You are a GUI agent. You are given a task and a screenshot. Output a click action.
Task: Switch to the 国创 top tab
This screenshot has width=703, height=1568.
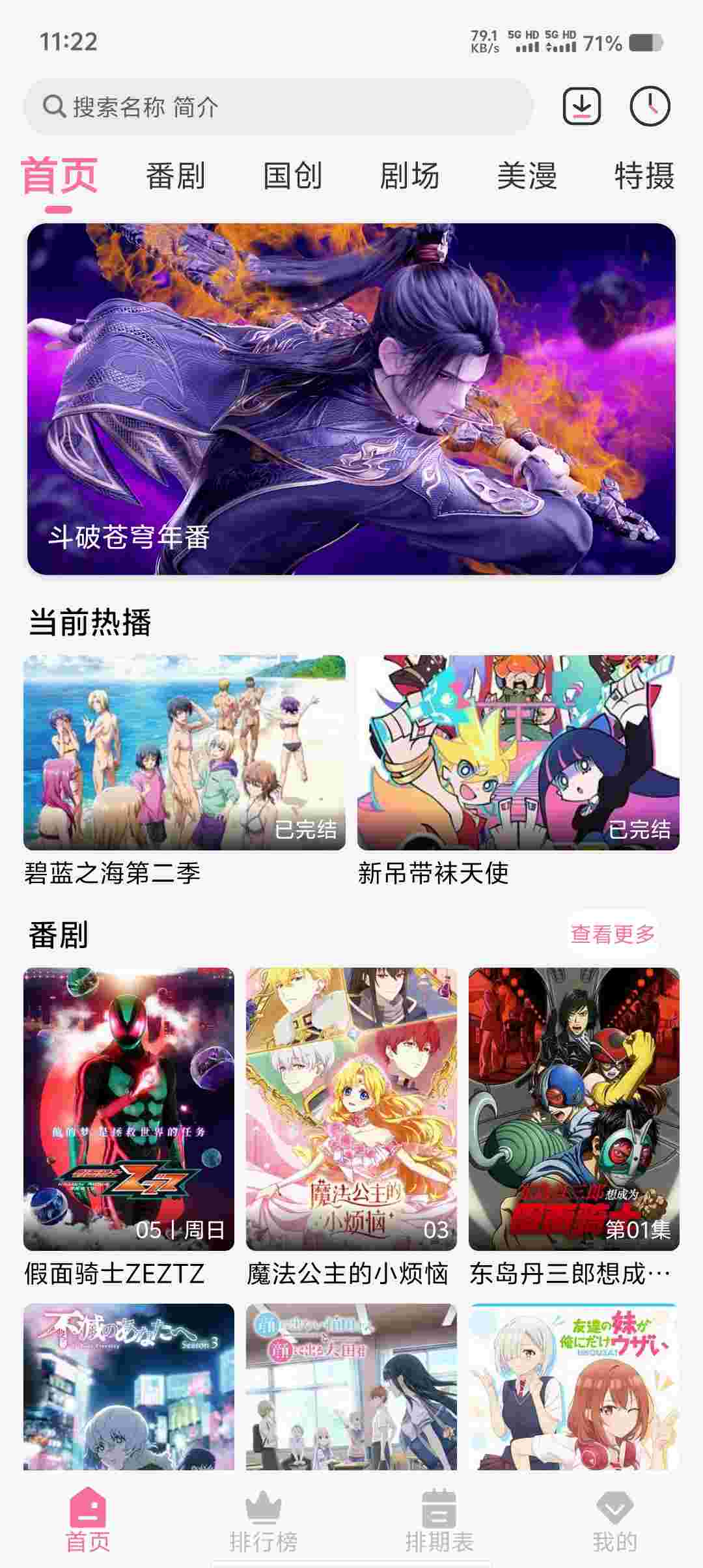pos(292,176)
